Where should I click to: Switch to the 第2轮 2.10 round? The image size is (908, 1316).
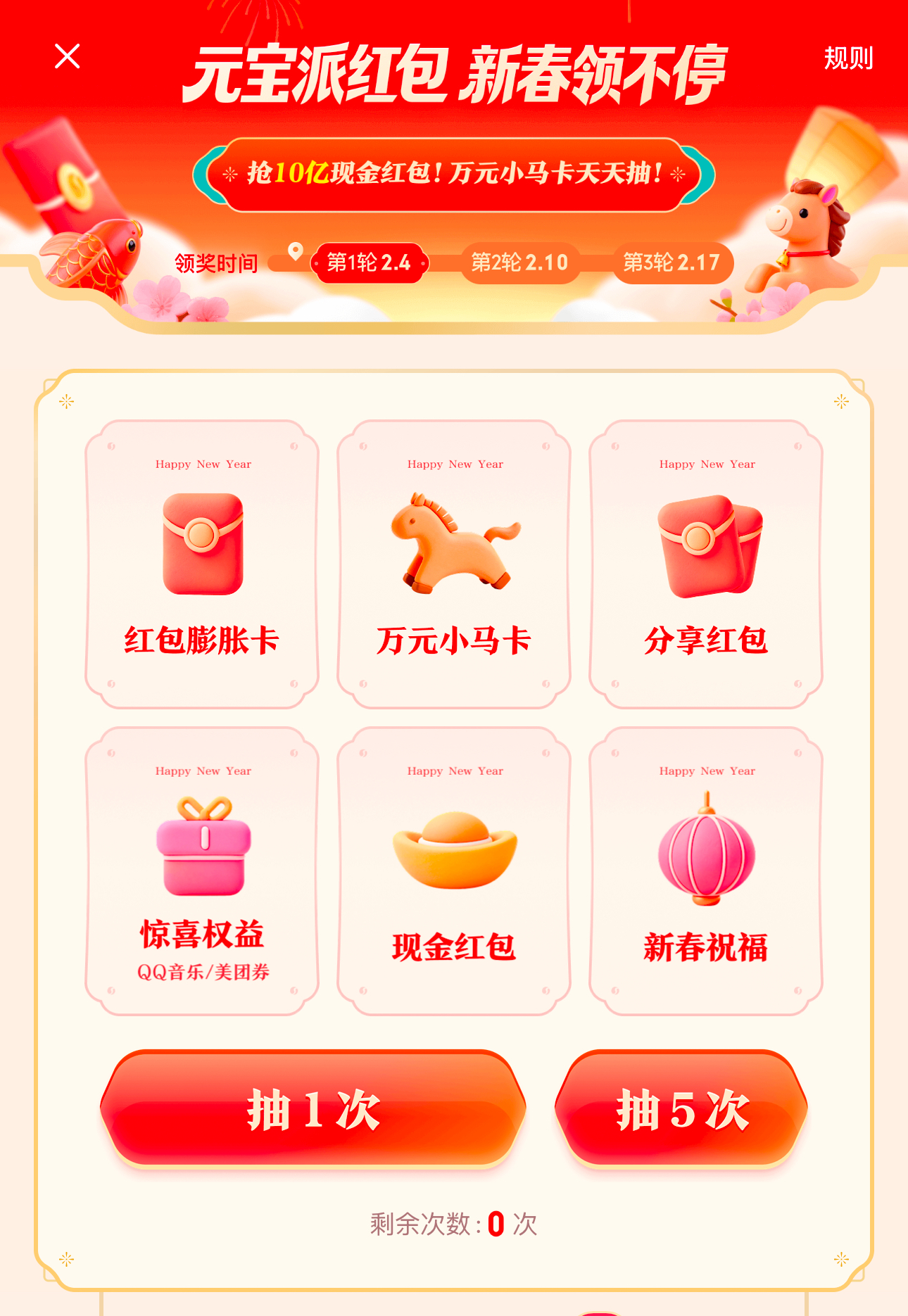(x=519, y=263)
